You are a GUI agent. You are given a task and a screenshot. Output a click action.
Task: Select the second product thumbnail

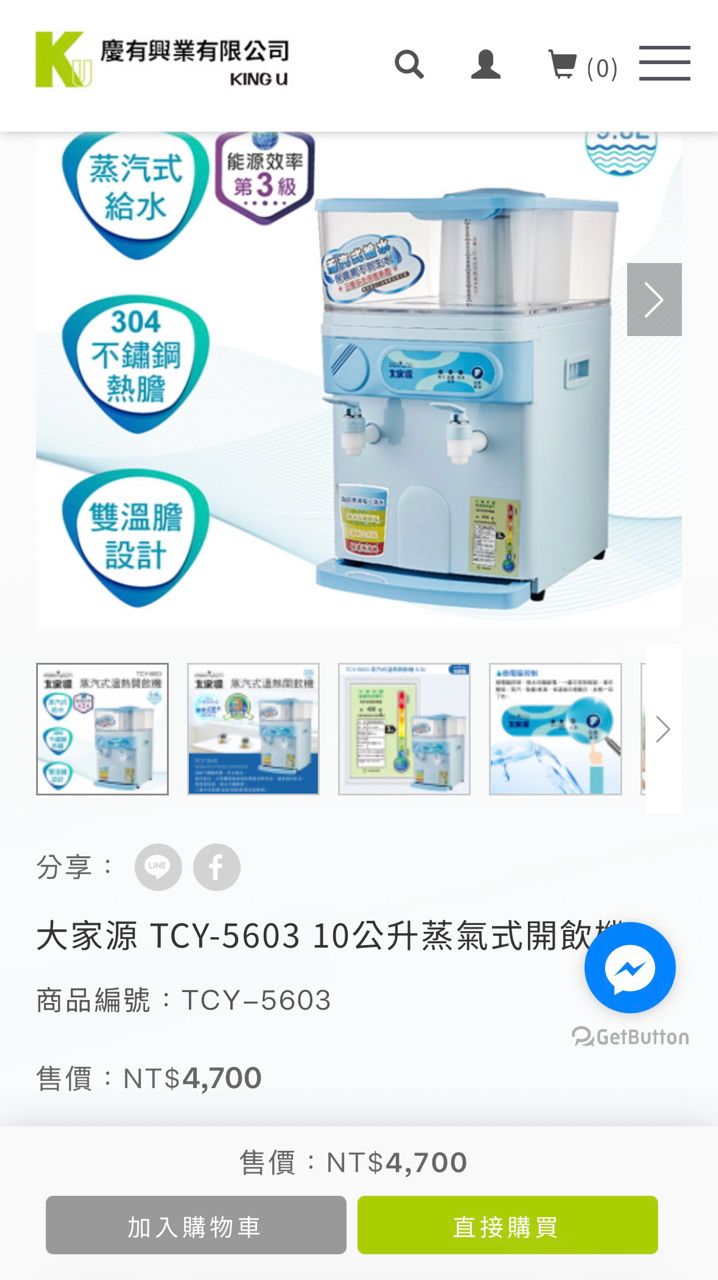click(253, 729)
